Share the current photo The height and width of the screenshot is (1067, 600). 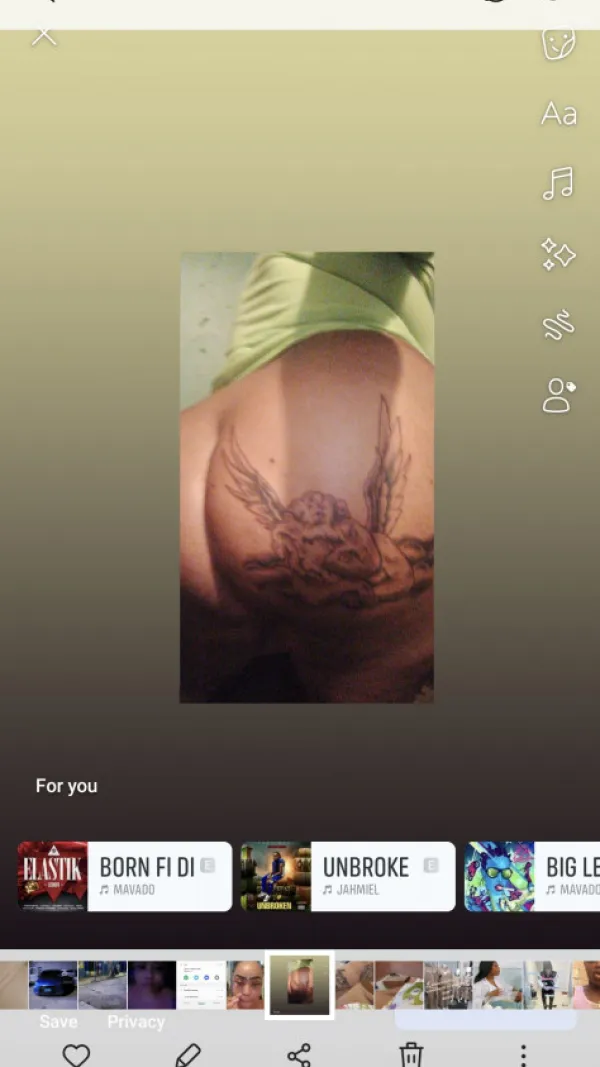tap(299, 1054)
